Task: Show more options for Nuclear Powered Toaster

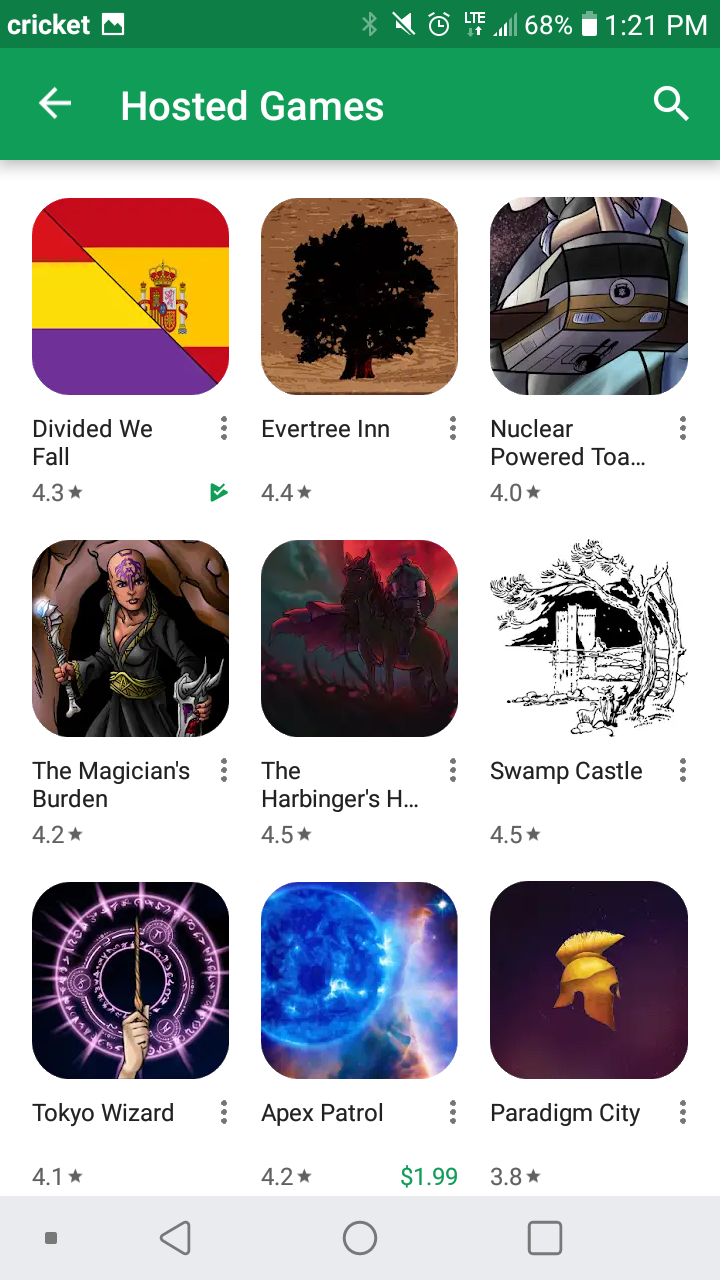Action: (683, 429)
